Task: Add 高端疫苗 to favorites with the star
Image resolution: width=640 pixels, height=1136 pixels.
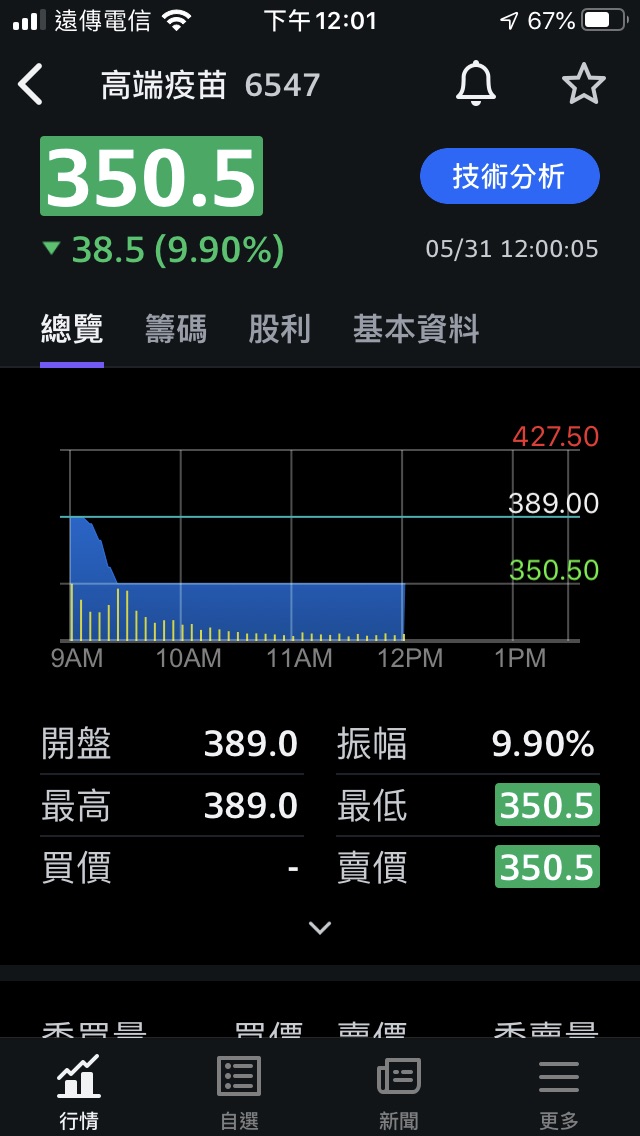Action: [584, 84]
